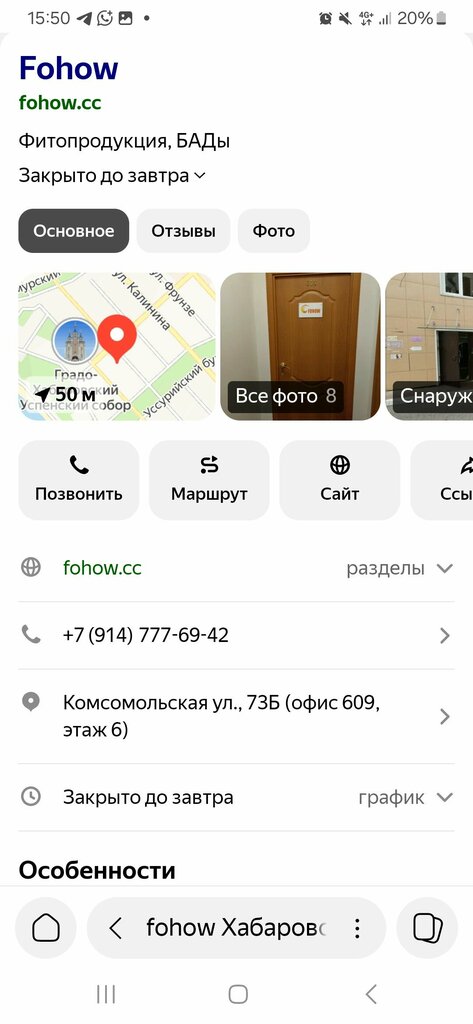The height and width of the screenshot is (1024, 473).
Task: Open the phone number +7 (914) 777-69-42 row
Action: coord(236,635)
